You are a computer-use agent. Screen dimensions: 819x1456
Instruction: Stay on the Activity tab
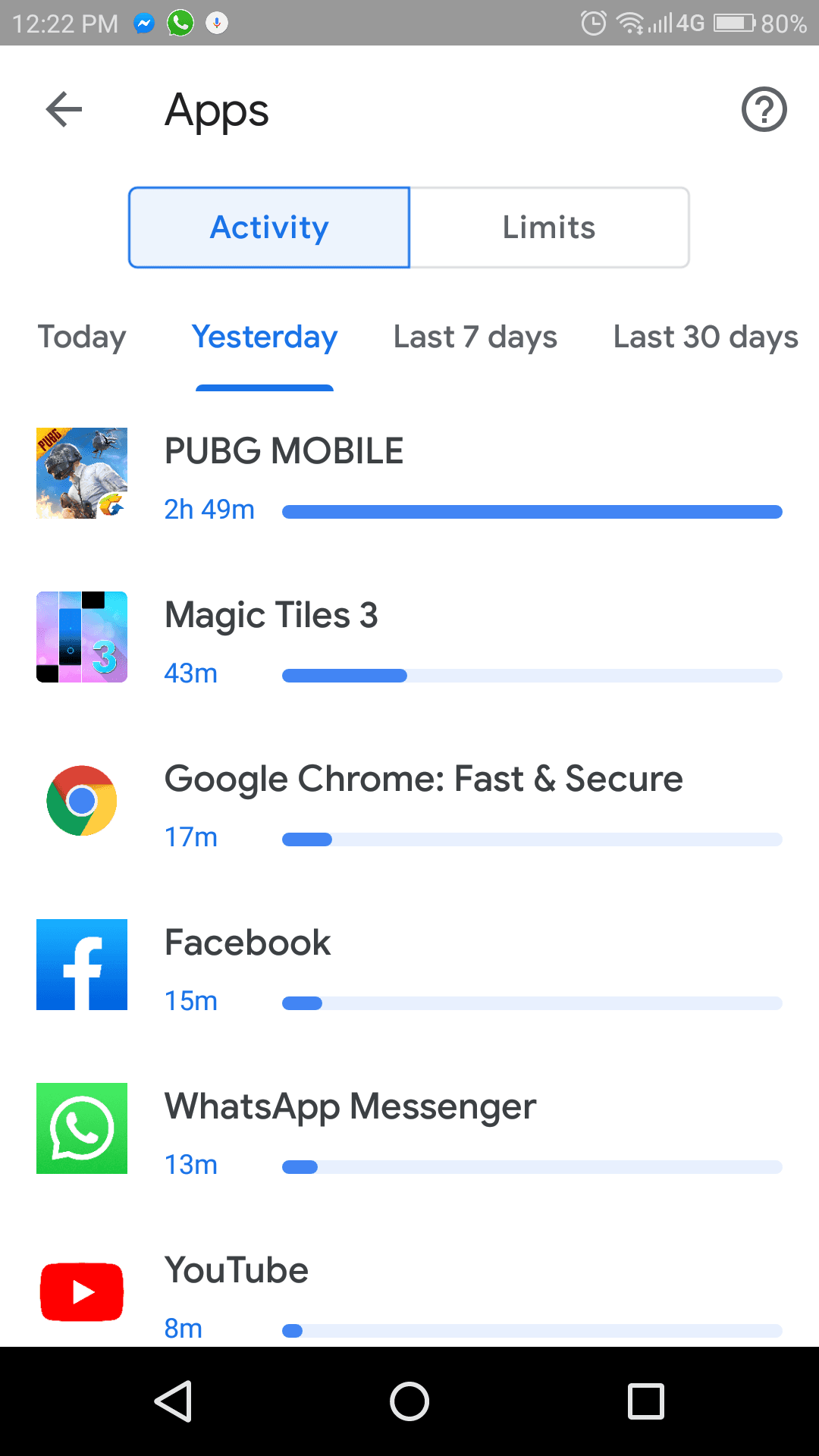[x=268, y=227]
